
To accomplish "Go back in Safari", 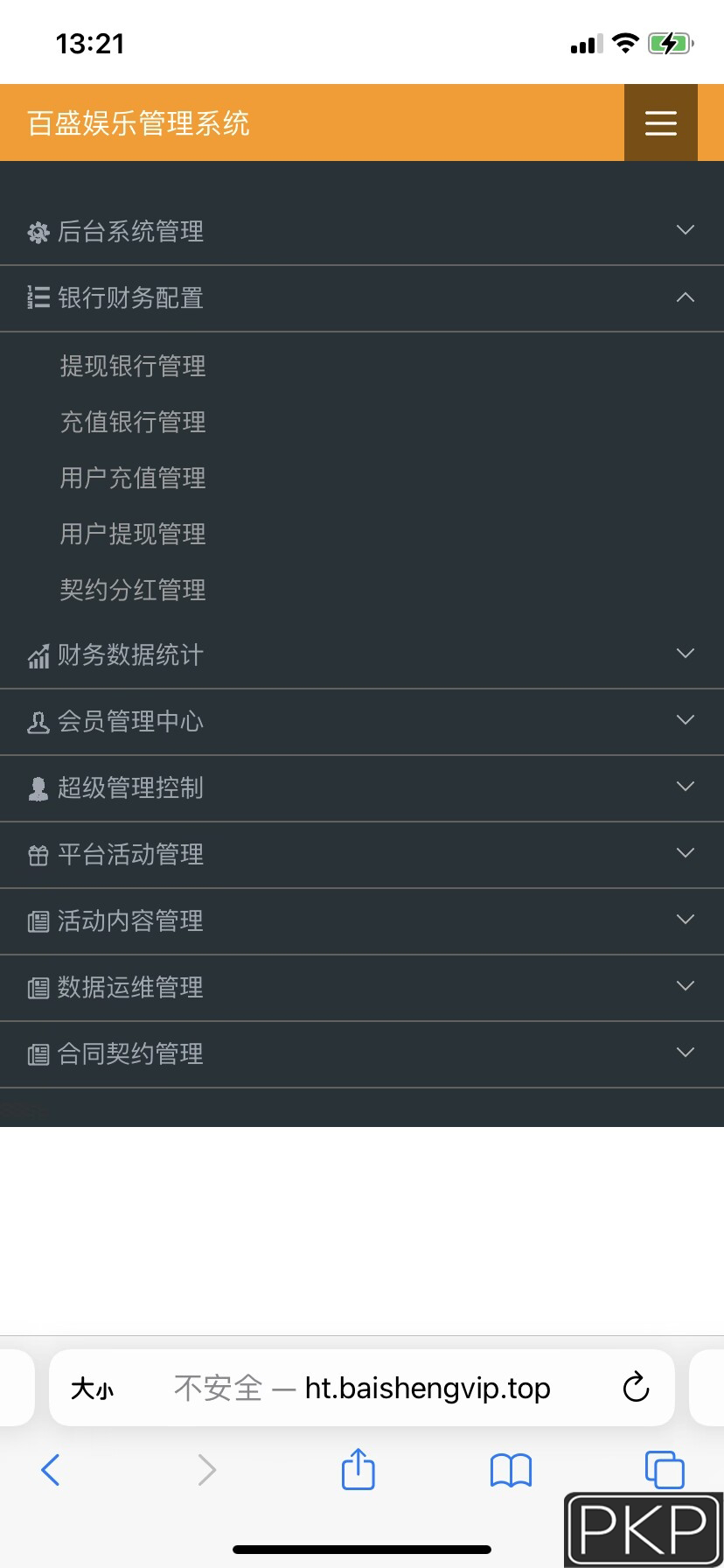I will tap(51, 1469).
